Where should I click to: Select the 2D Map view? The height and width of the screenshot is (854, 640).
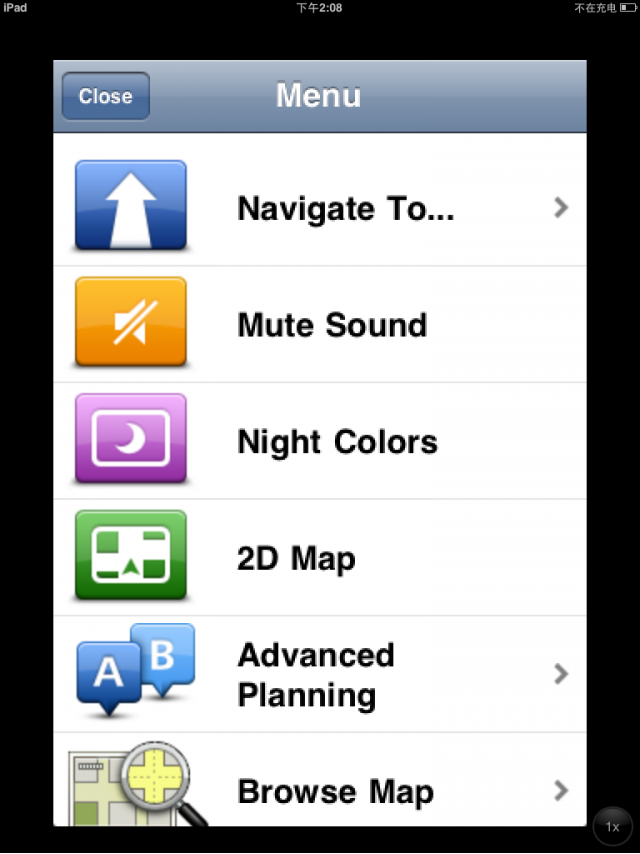click(x=320, y=558)
